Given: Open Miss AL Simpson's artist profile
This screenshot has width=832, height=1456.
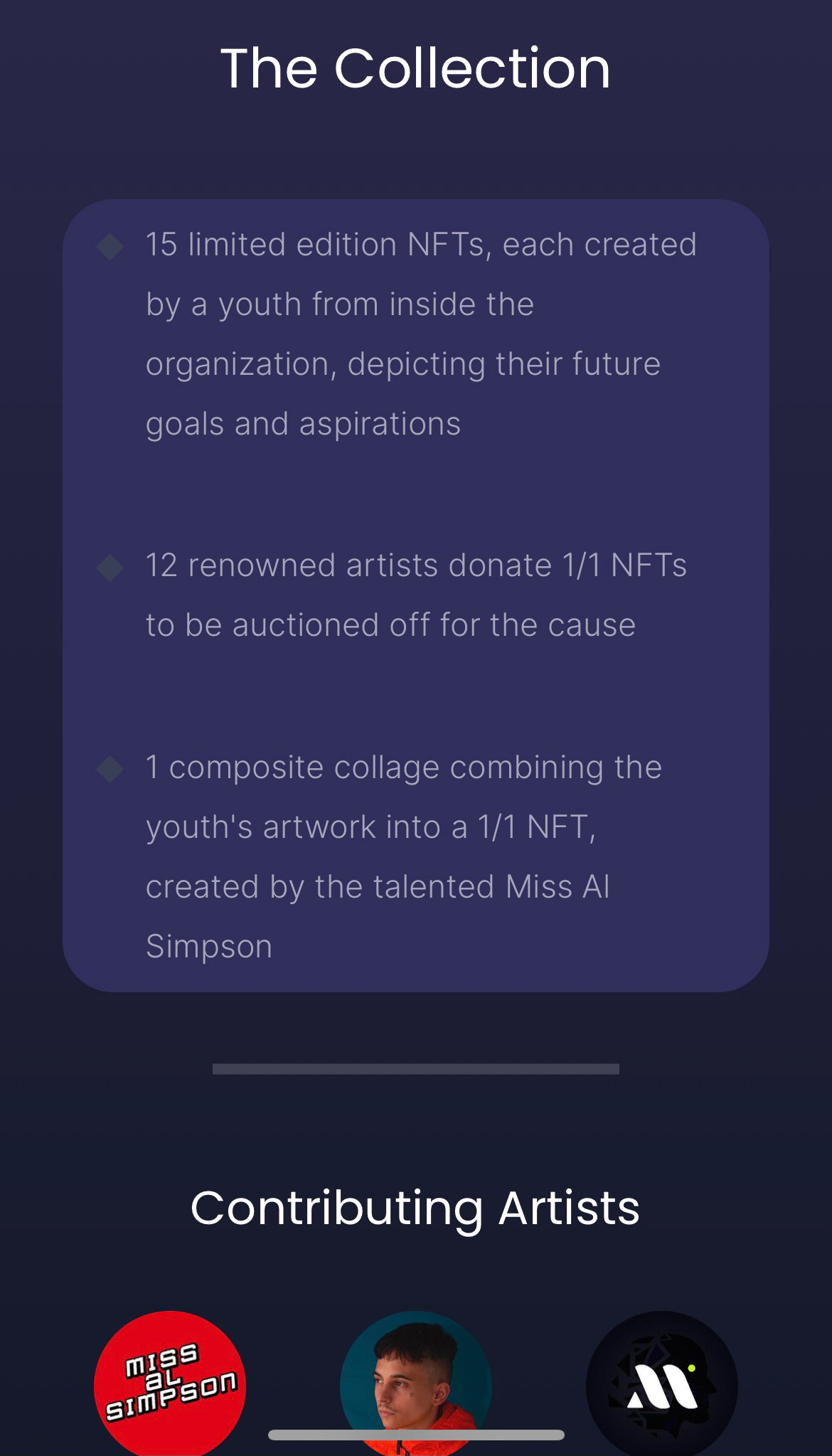Looking at the screenshot, I should 170,1383.
